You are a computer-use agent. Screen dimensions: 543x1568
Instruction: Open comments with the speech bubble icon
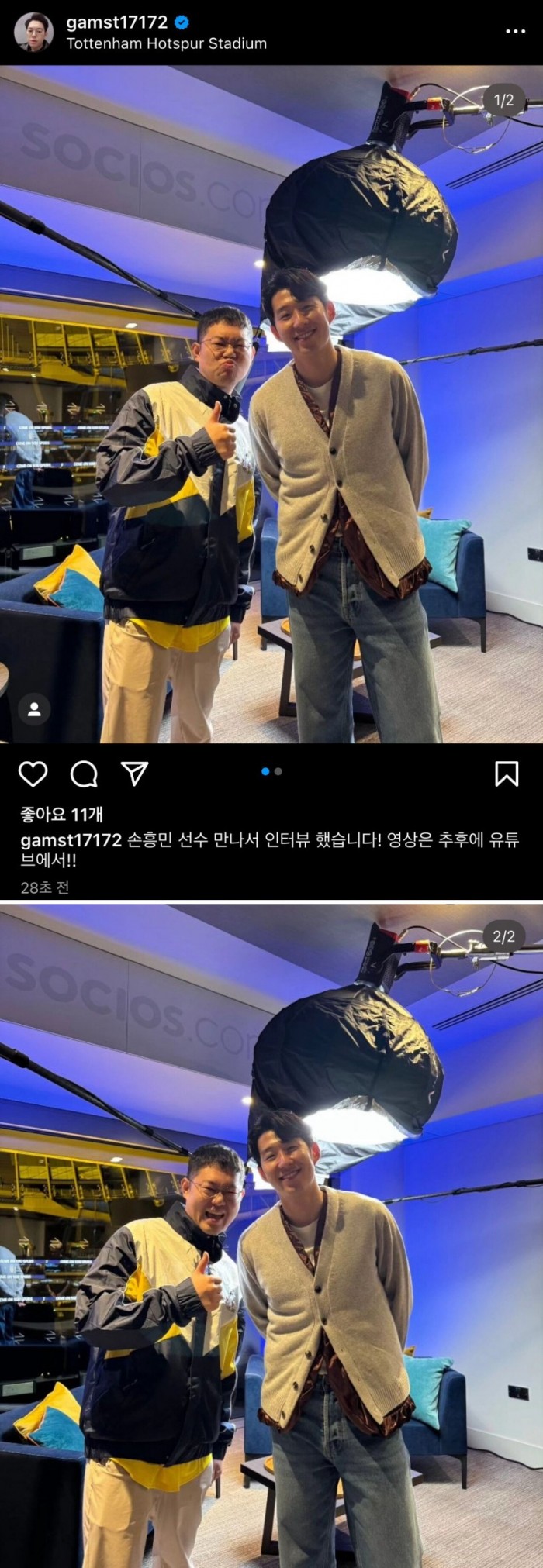coord(84,774)
